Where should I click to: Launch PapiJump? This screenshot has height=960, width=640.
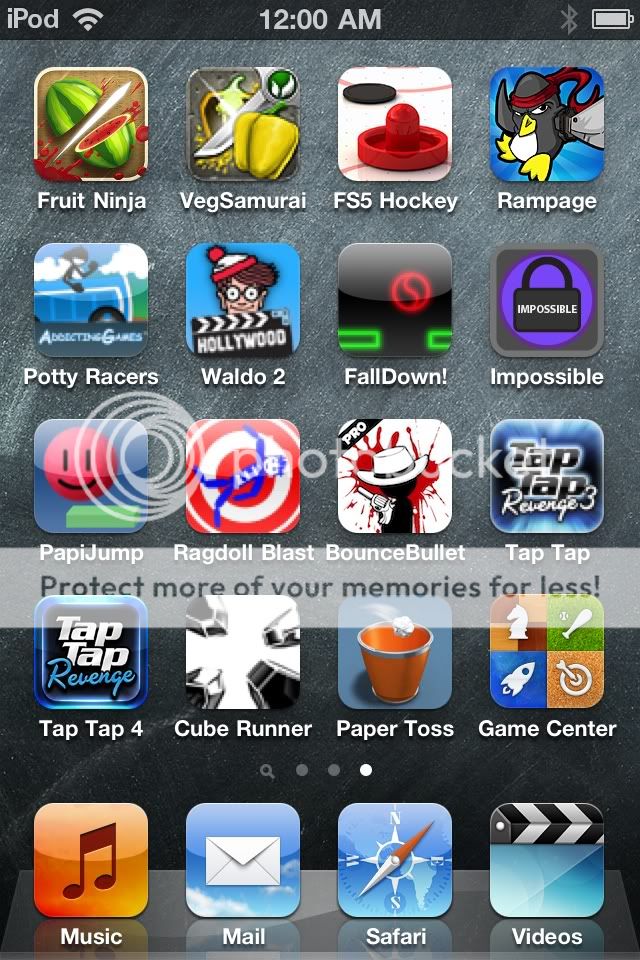click(91, 476)
